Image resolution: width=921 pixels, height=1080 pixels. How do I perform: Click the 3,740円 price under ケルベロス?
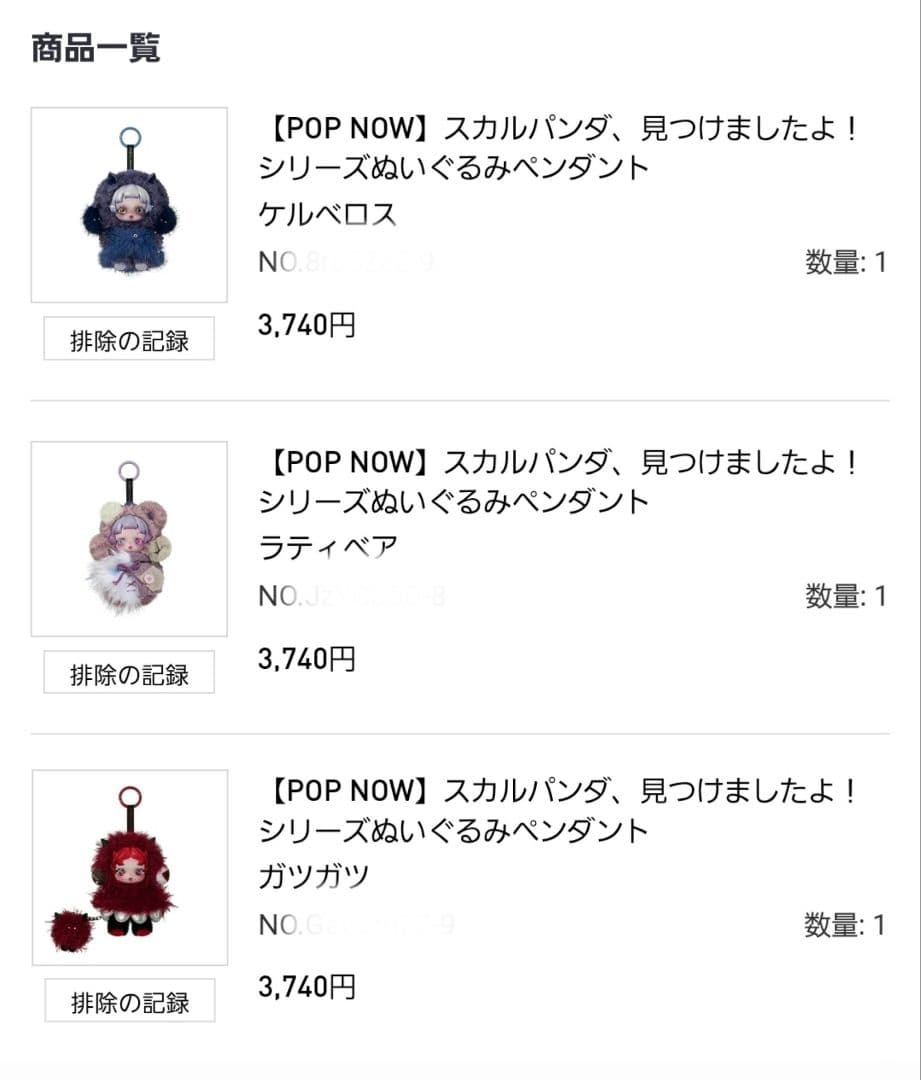click(307, 324)
